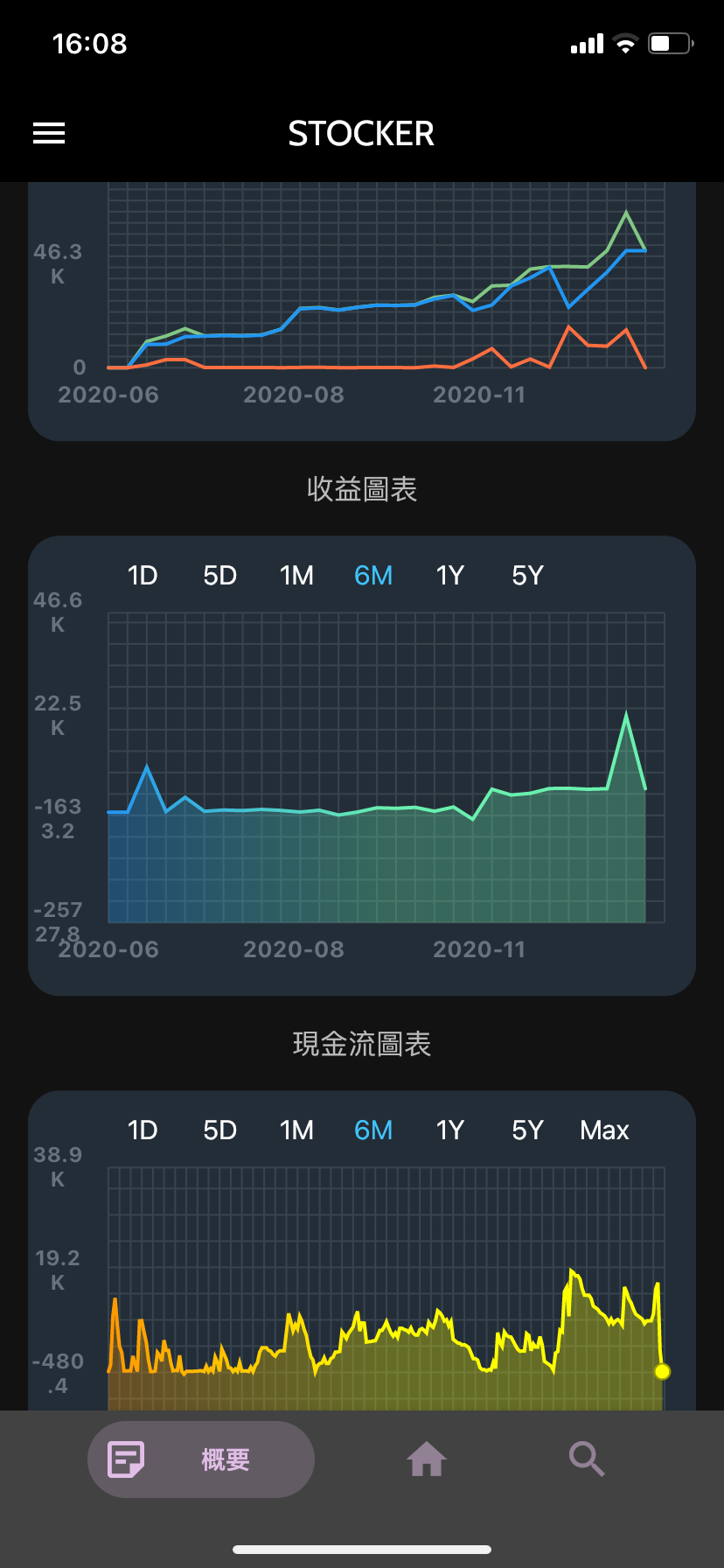Select 1D range on 收益圖表

[x=143, y=576]
